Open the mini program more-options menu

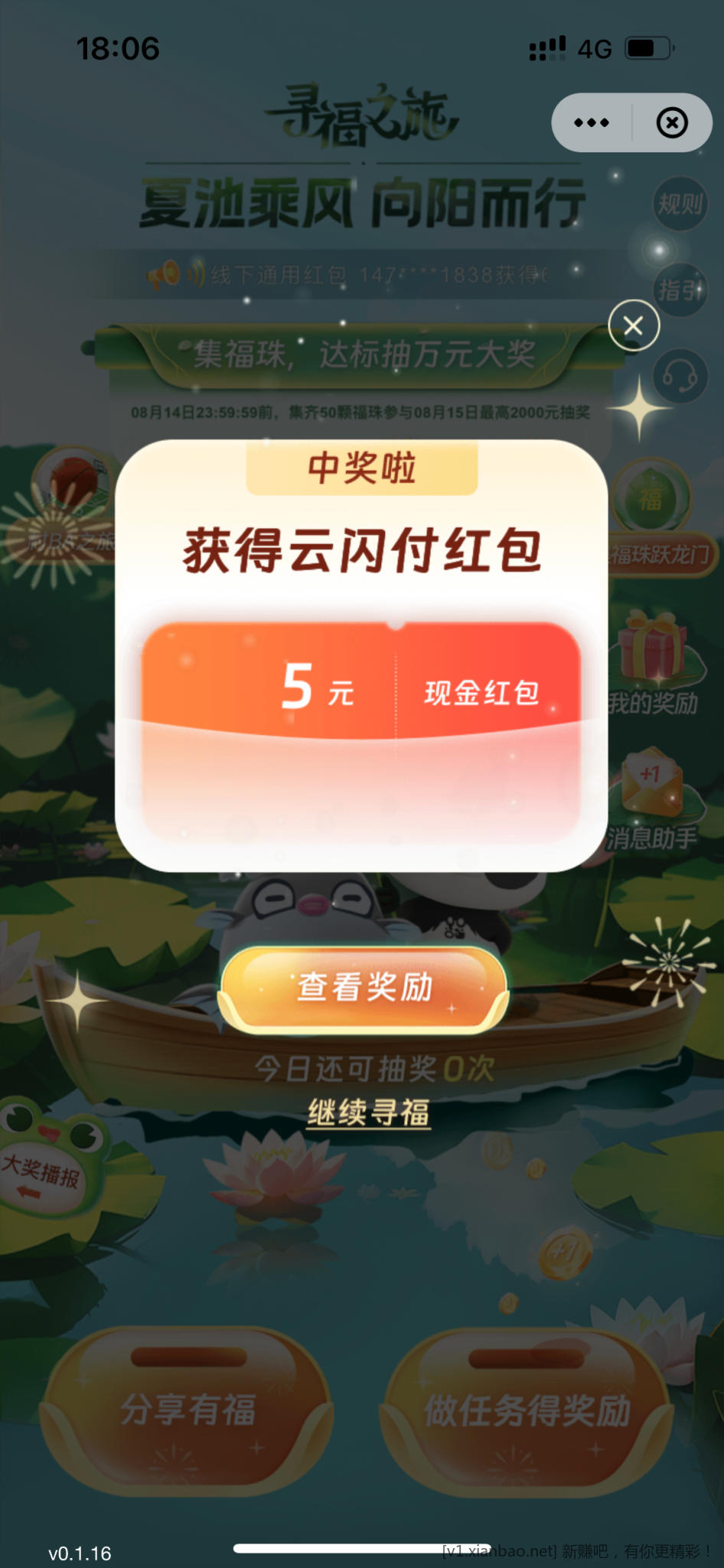tap(592, 122)
